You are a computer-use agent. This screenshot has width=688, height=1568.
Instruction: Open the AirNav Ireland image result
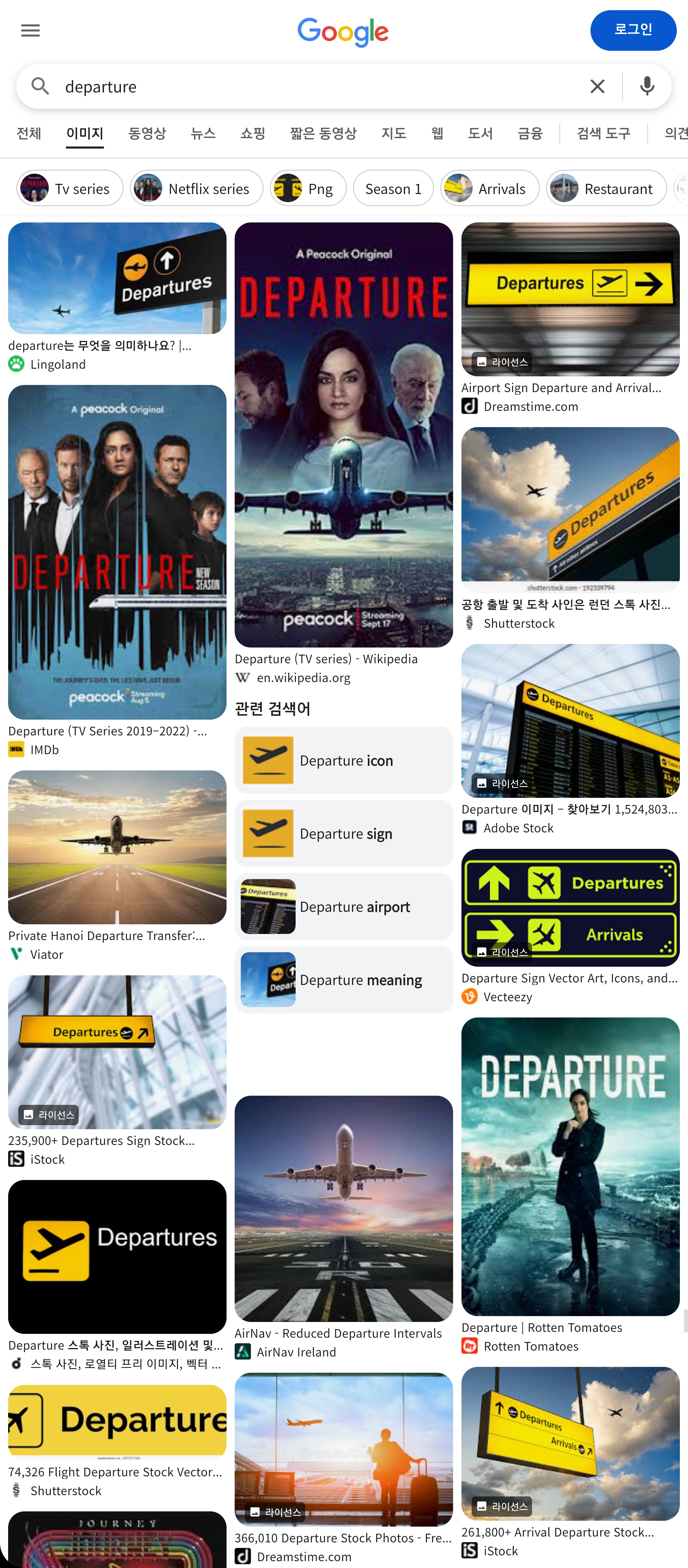343,1208
